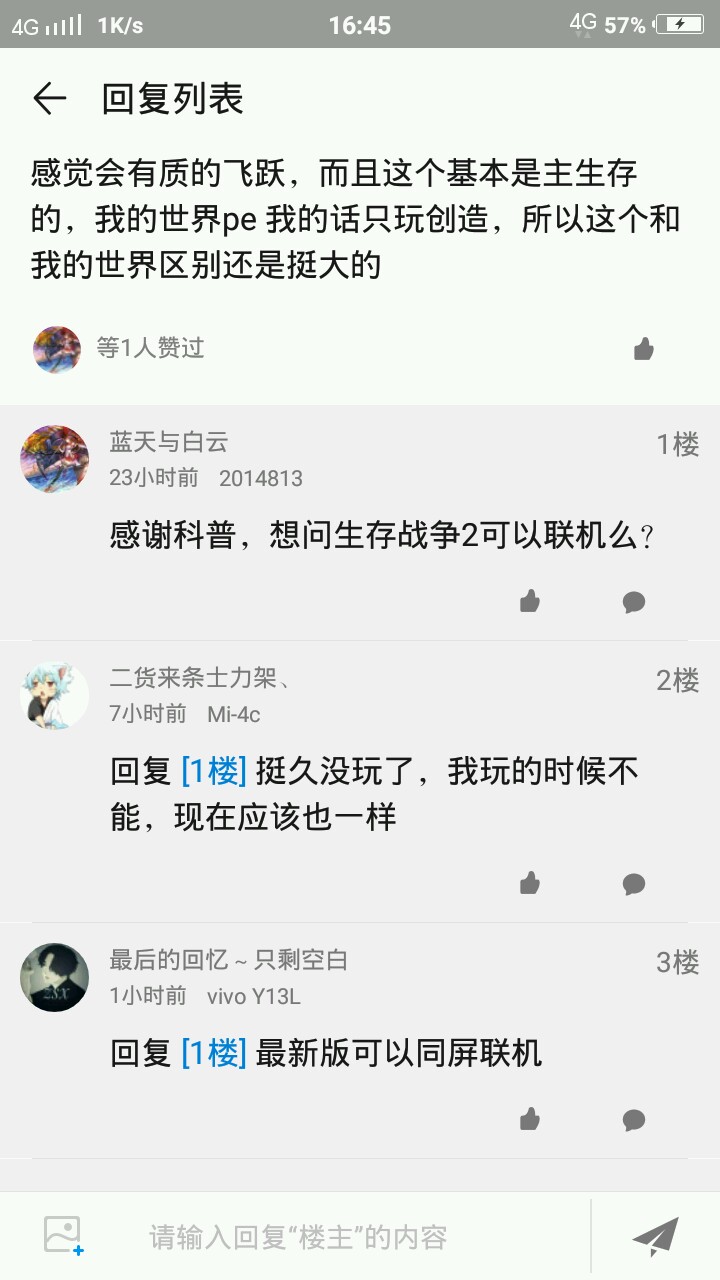Screen dimensions: 720x1280
Task: Open 最后的回忆's avatar in 3楼
Action: [x=55, y=977]
